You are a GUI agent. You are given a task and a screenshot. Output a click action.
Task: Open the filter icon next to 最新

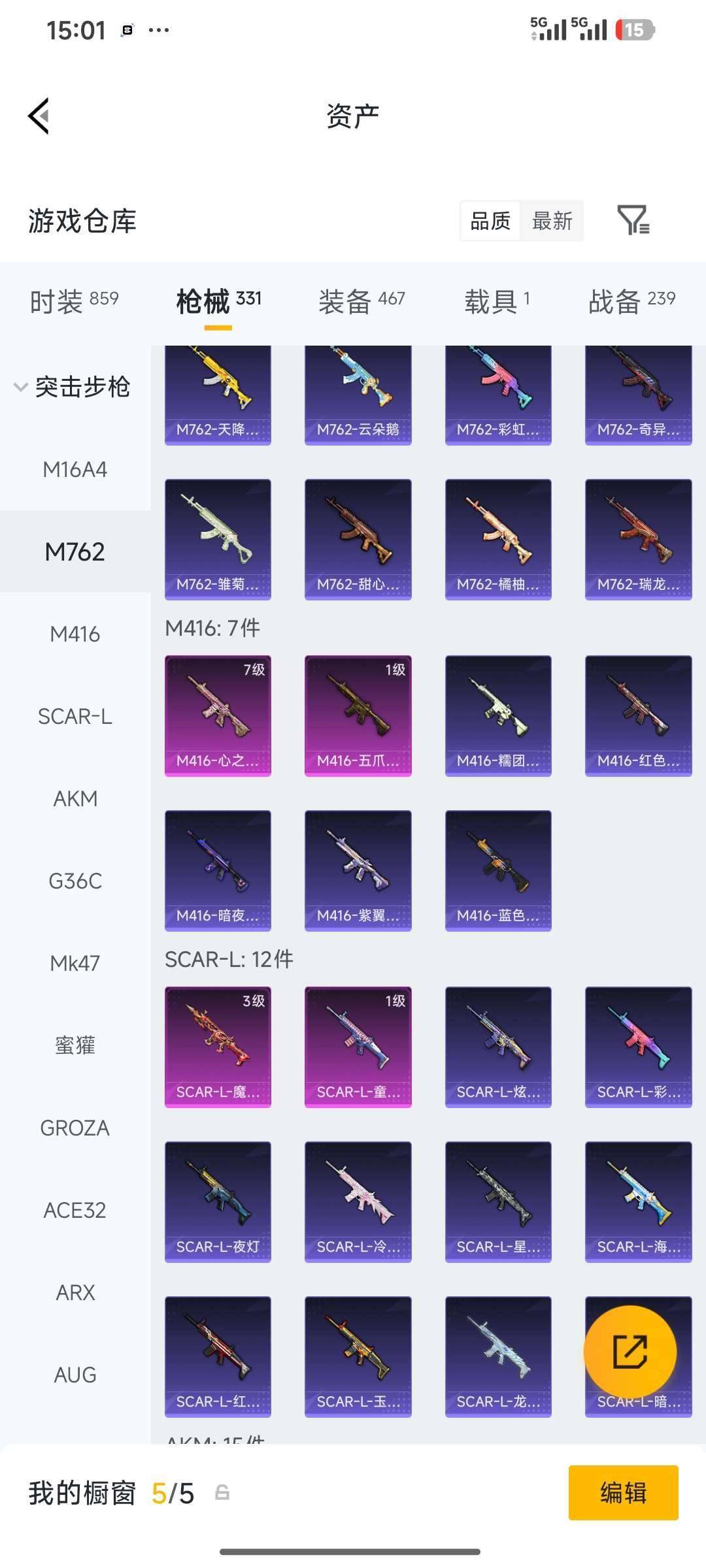633,220
